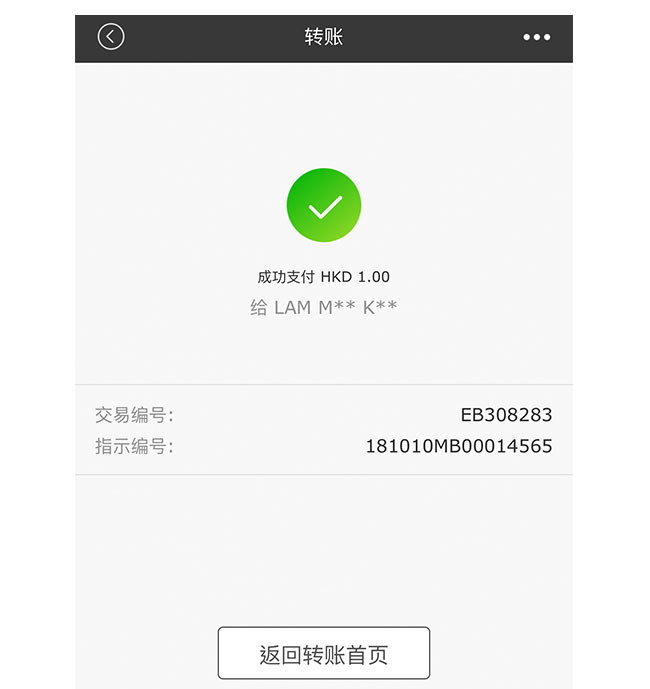This screenshot has width=650, height=689.
Task: Tap 返回转账首页 button
Action: 324,654
